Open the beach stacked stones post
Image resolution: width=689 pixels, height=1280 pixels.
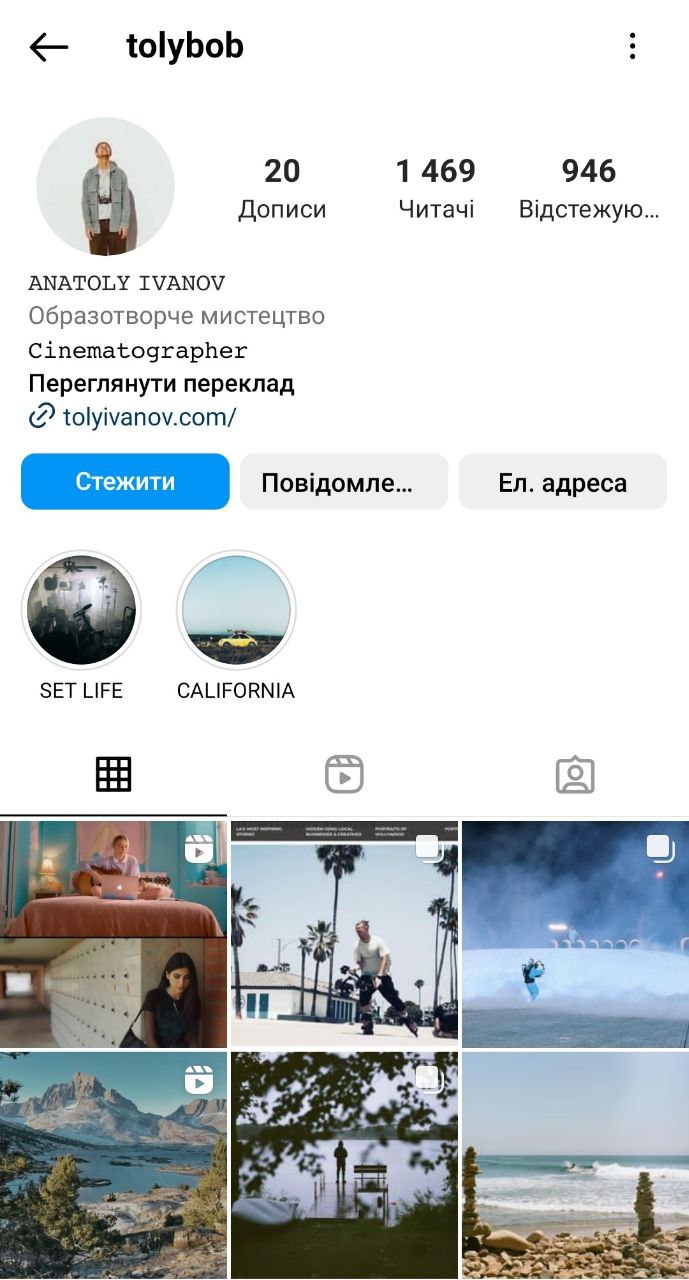coord(575,1165)
